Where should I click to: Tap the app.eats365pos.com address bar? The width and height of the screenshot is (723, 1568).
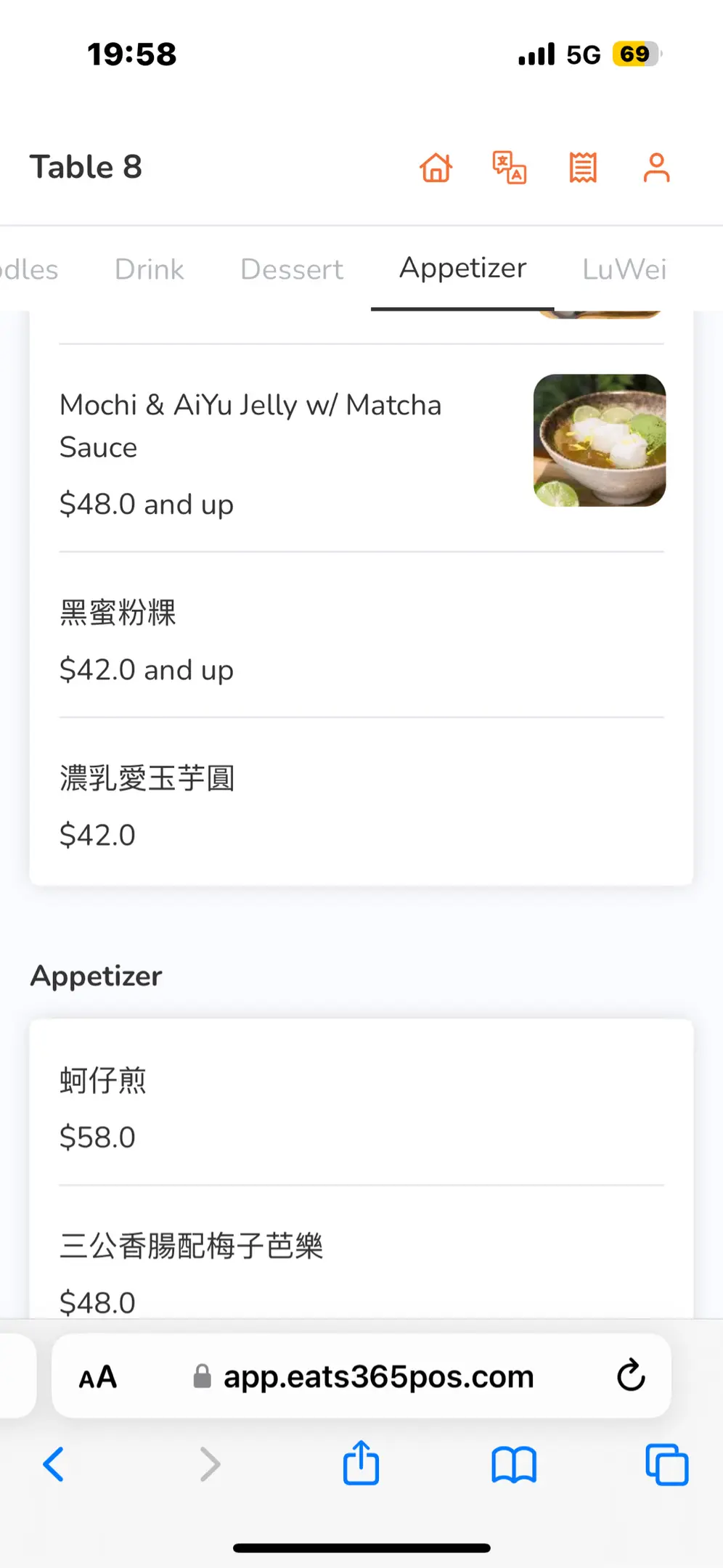[377, 1376]
